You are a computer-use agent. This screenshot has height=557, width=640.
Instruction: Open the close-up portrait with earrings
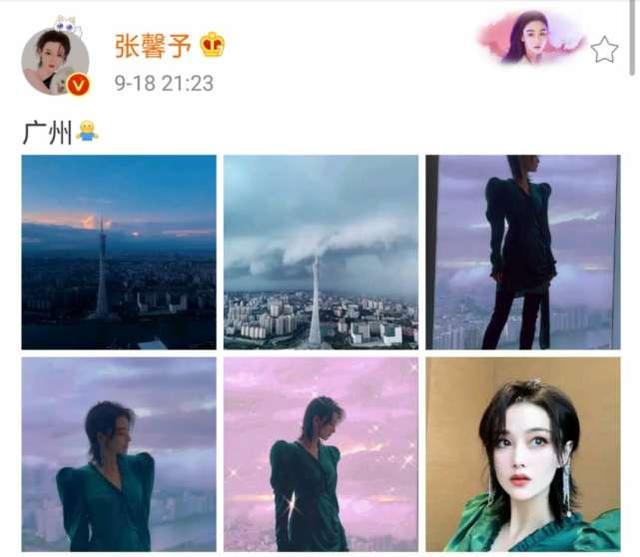[x=523, y=454]
